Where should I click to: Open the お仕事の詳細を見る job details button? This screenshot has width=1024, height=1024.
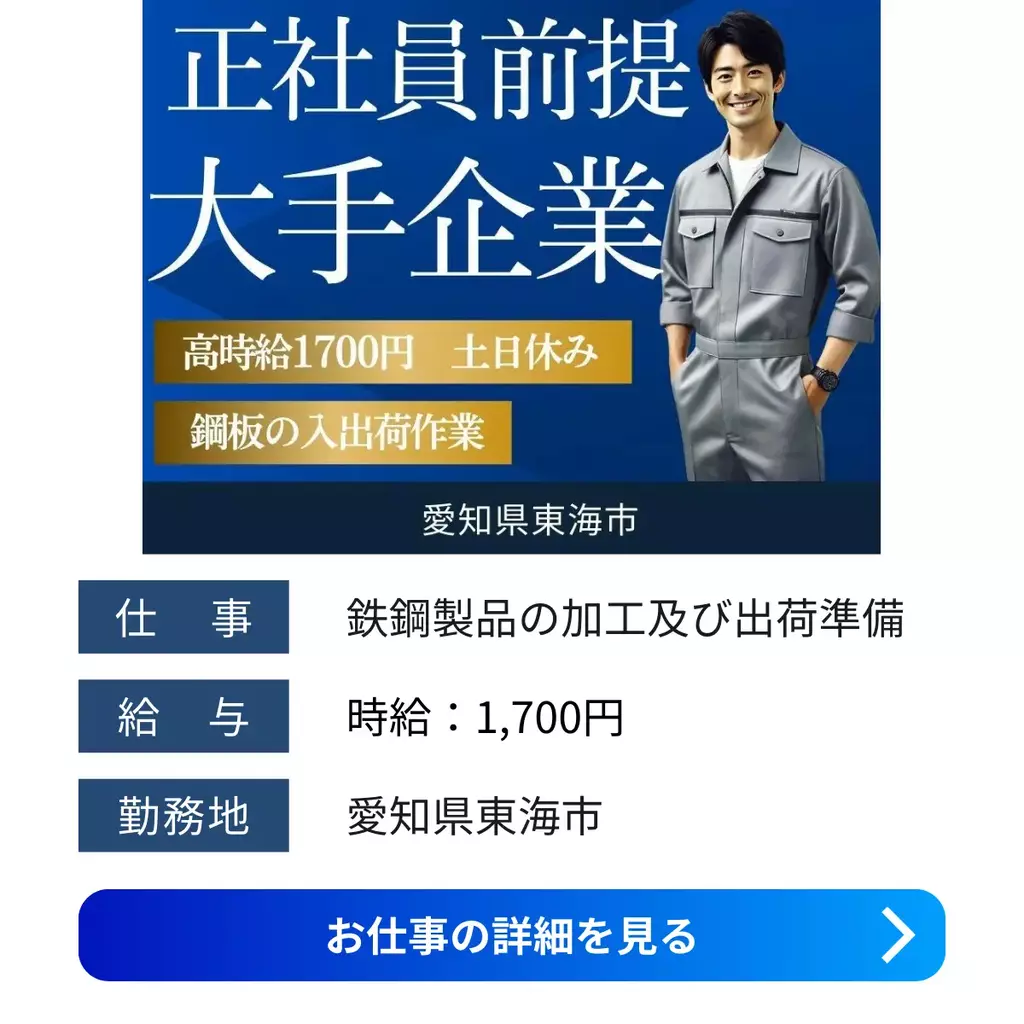511,935
